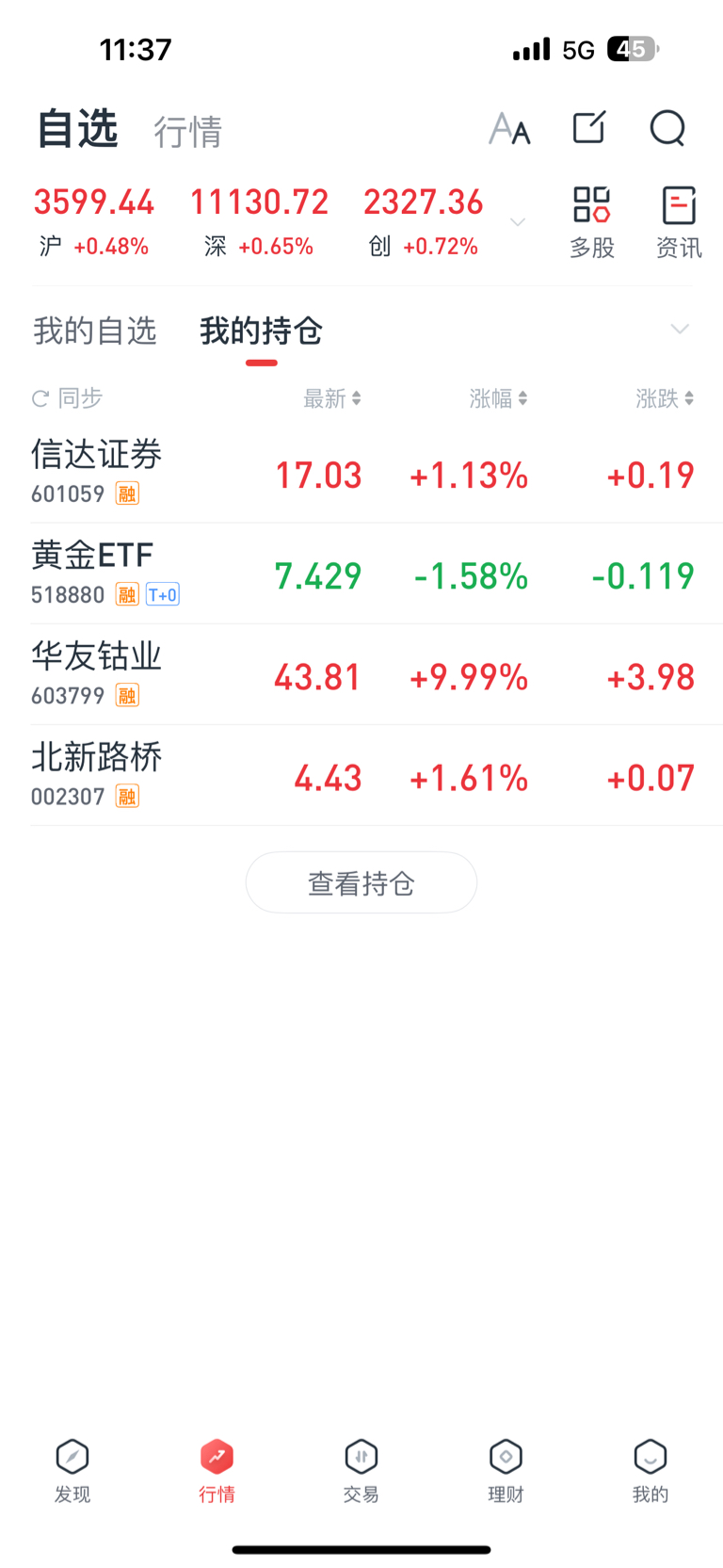Open the 资讯 news section
Screen dimensions: 723x1568
tap(679, 222)
